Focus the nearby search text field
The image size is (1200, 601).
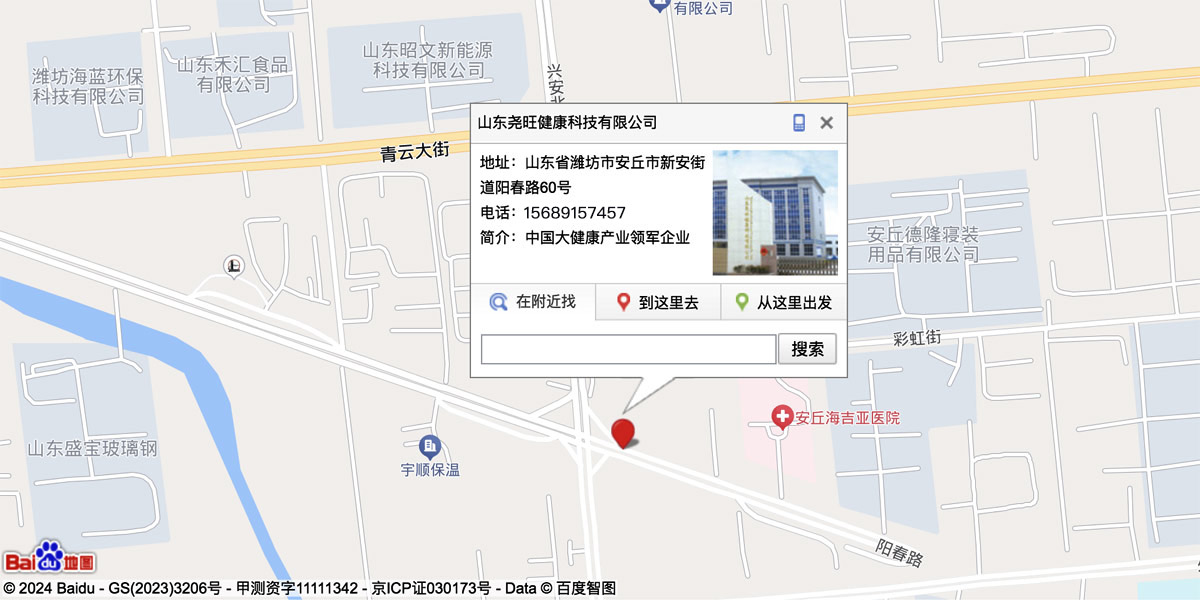coord(628,349)
